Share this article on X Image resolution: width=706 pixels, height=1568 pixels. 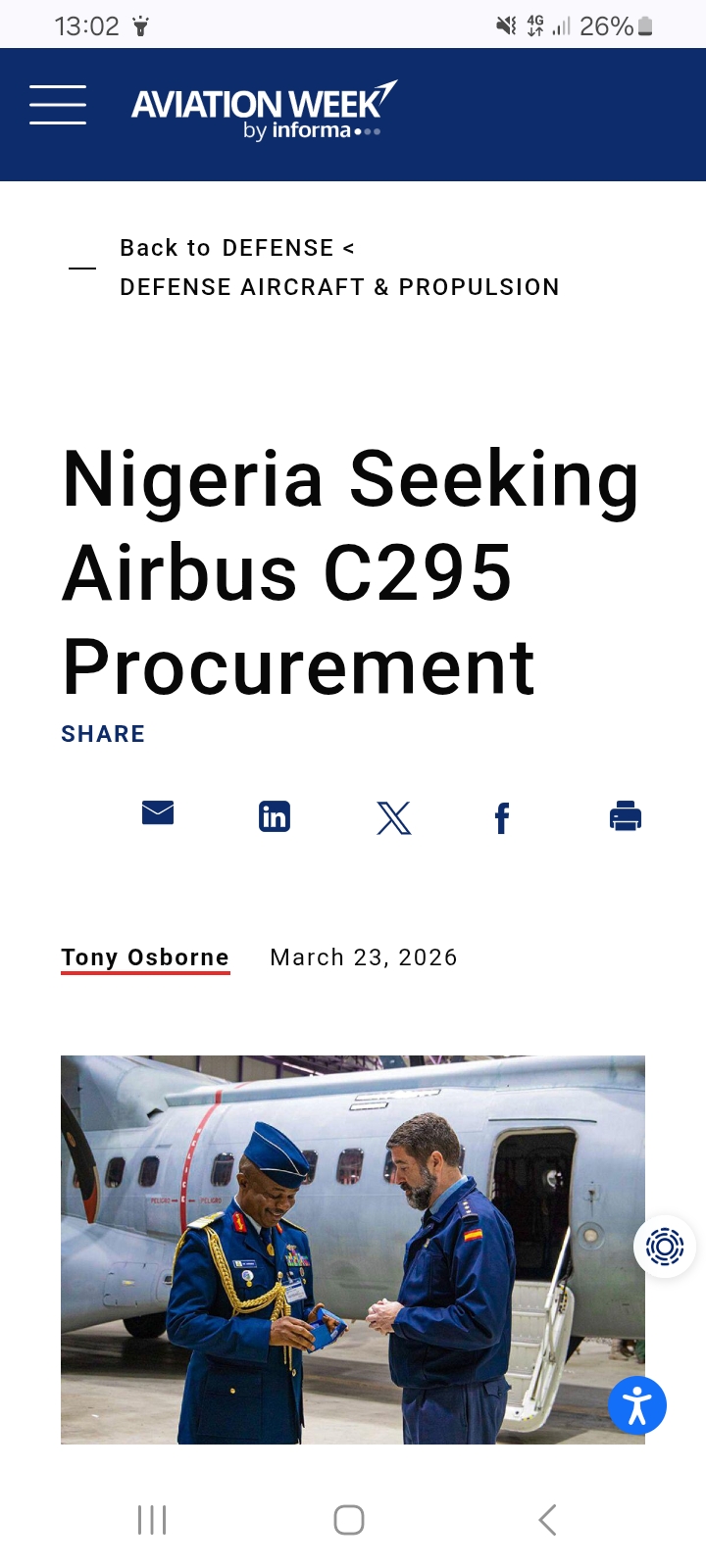394,817
